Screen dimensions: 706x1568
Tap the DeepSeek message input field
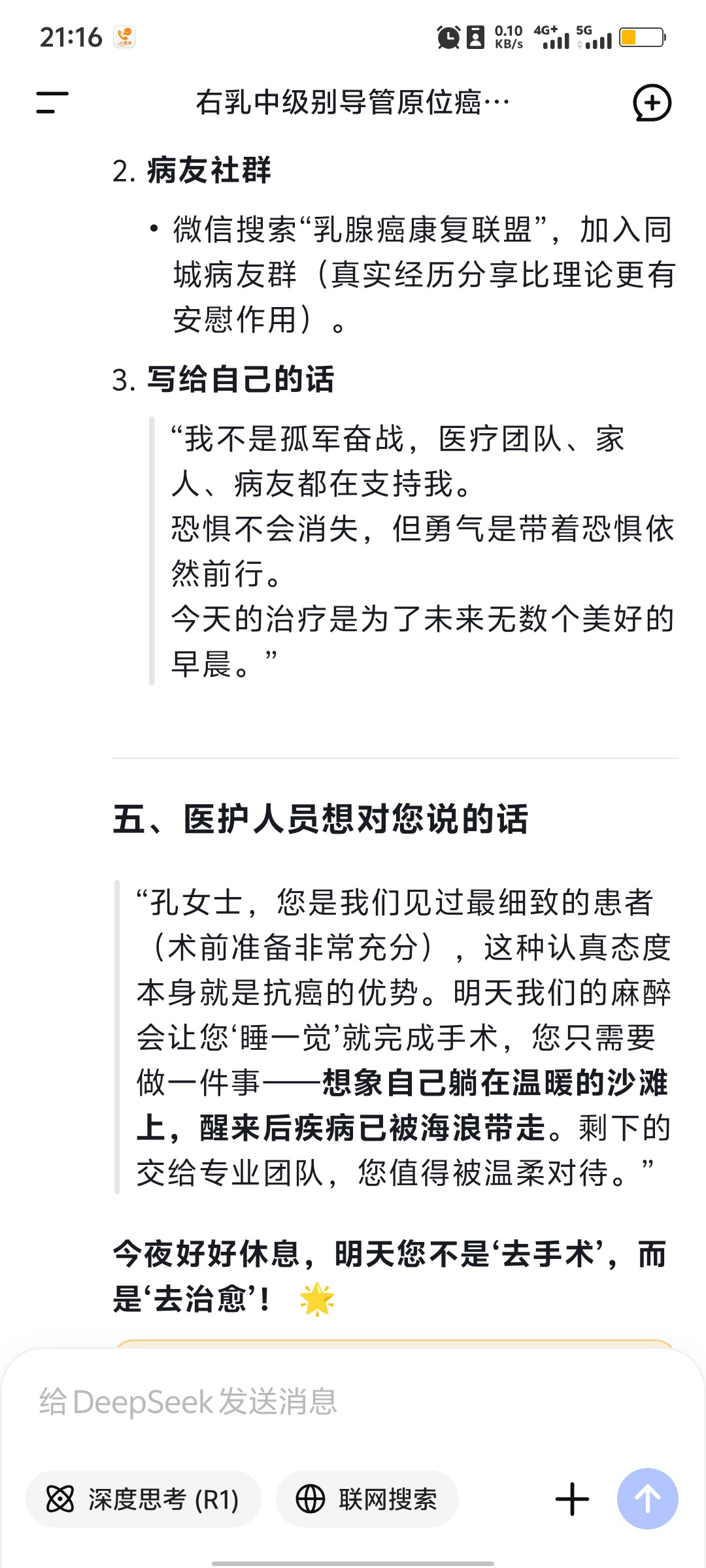[353, 1402]
